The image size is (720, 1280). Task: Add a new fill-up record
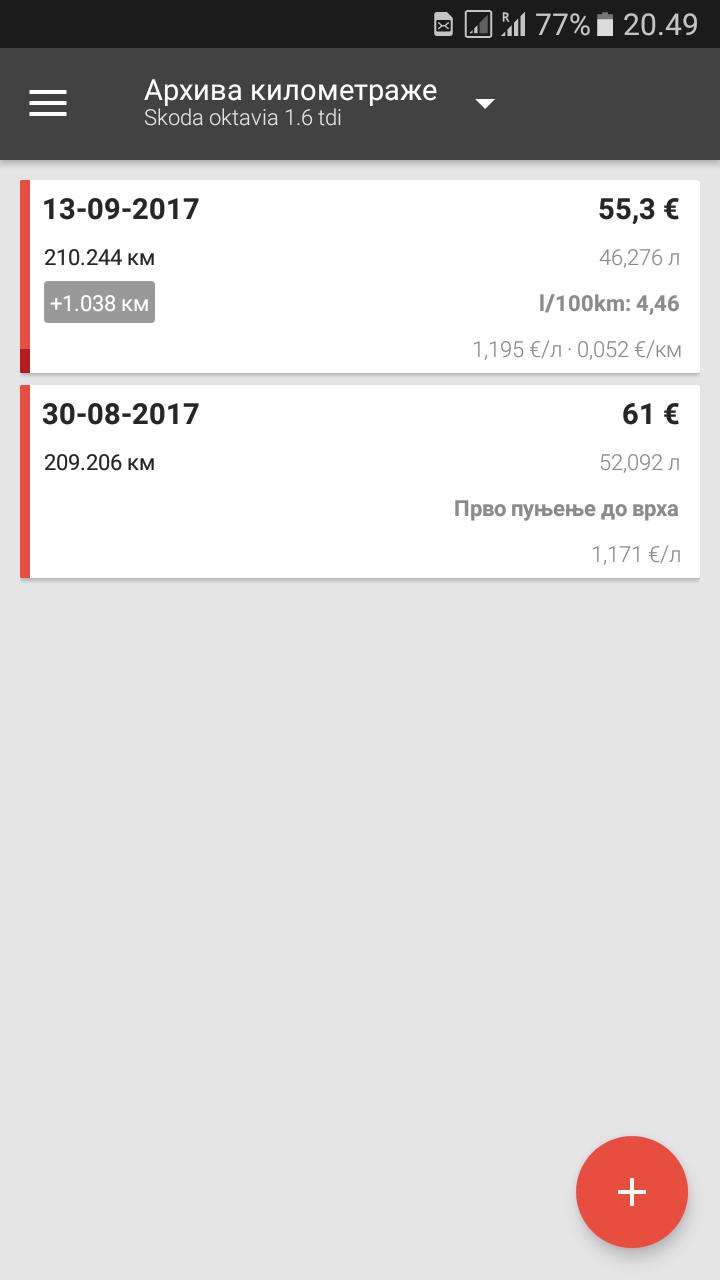coord(631,1191)
